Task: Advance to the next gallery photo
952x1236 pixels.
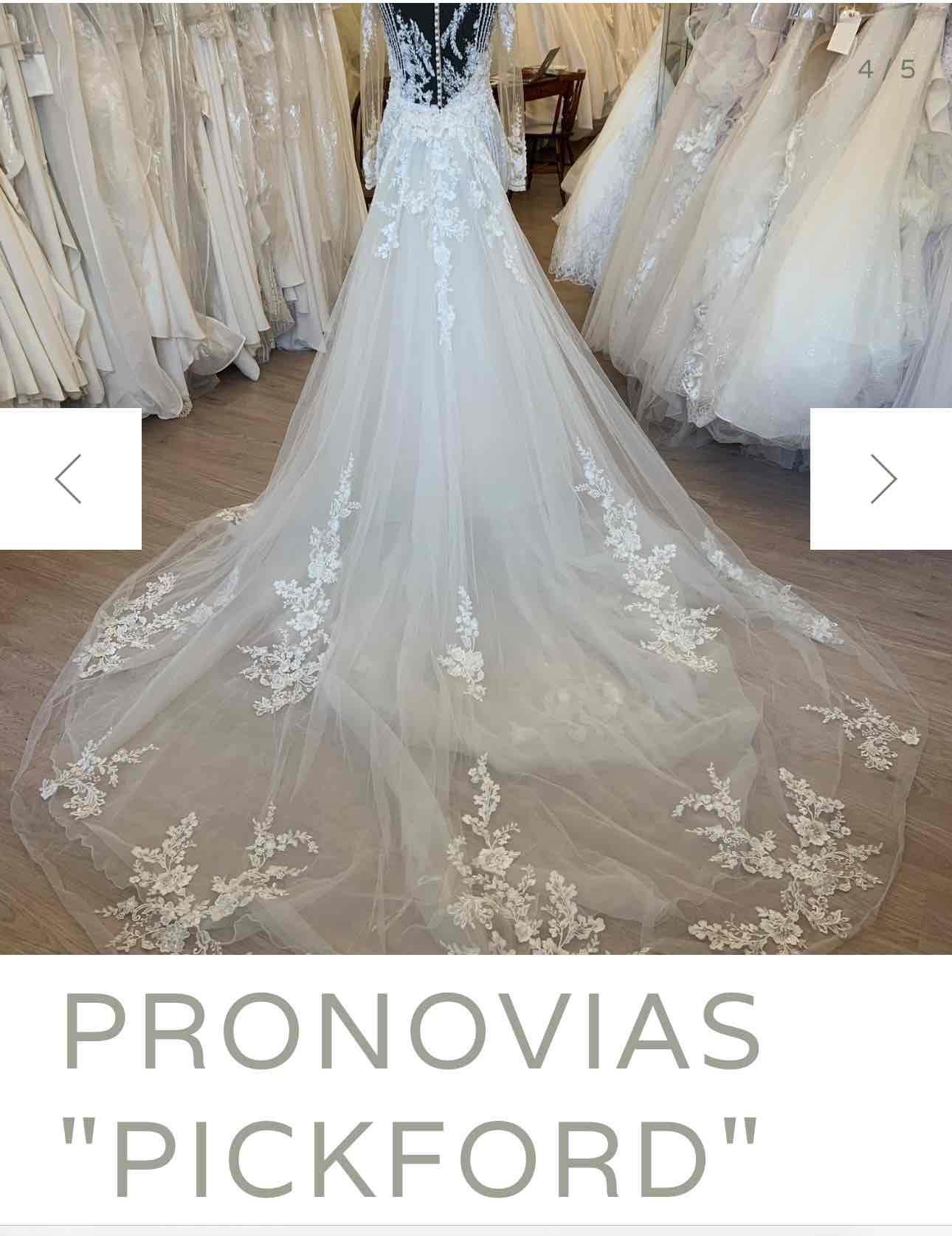Action: pos(881,479)
